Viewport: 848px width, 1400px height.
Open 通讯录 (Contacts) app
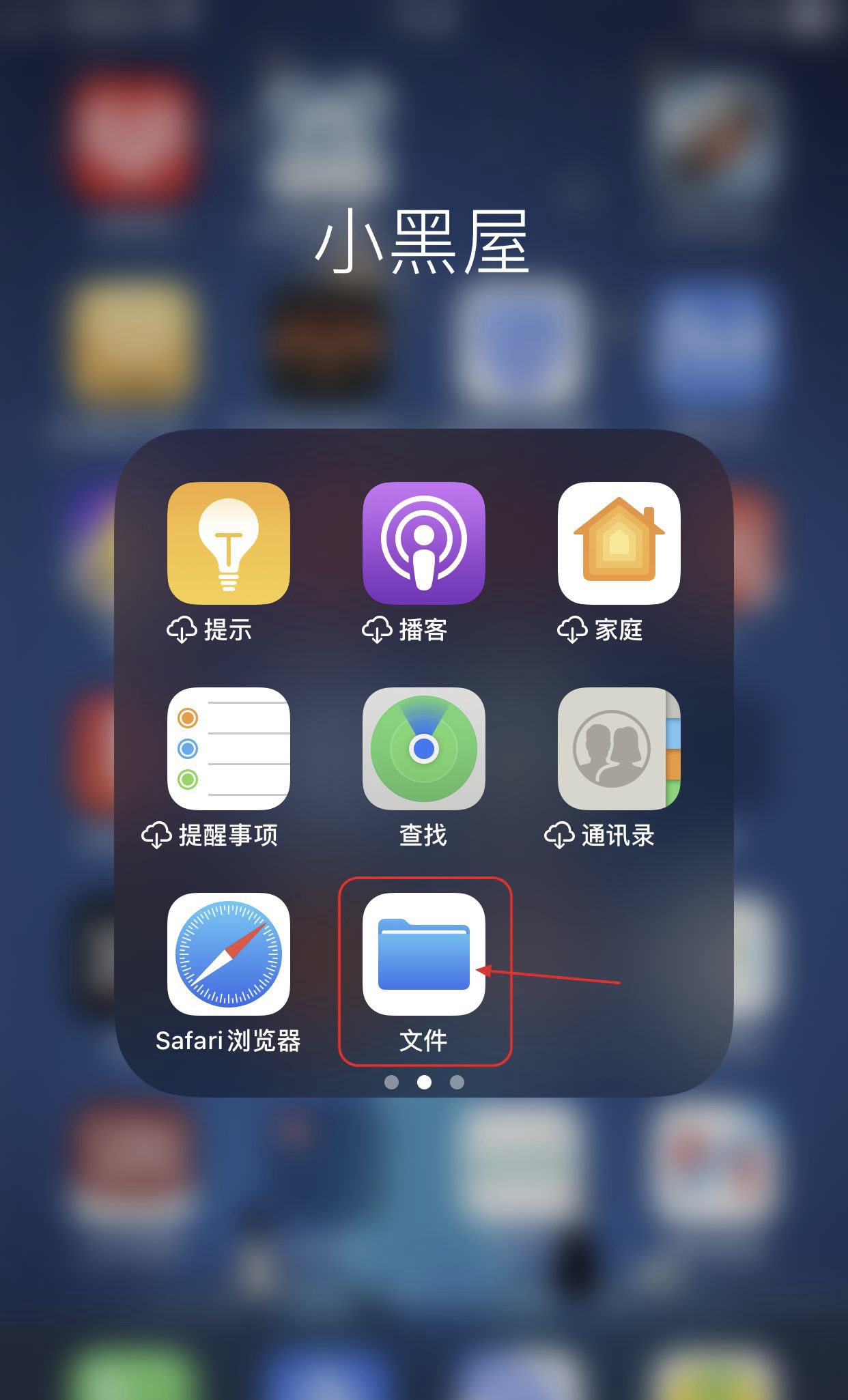(619, 749)
